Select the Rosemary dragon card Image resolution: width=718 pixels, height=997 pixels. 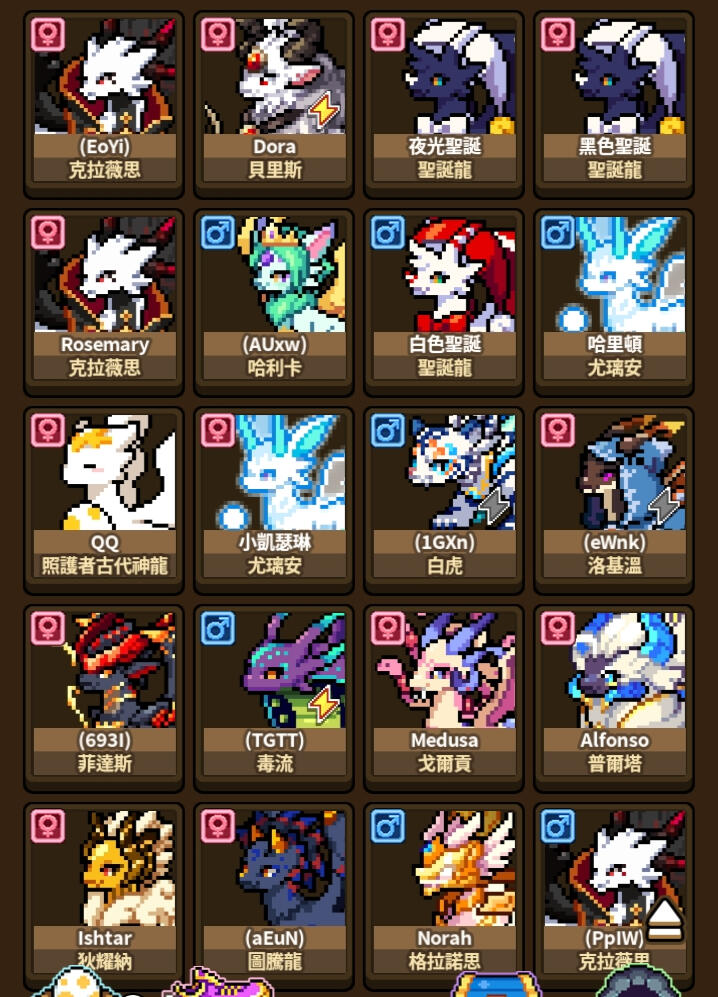pyautogui.click(x=104, y=298)
